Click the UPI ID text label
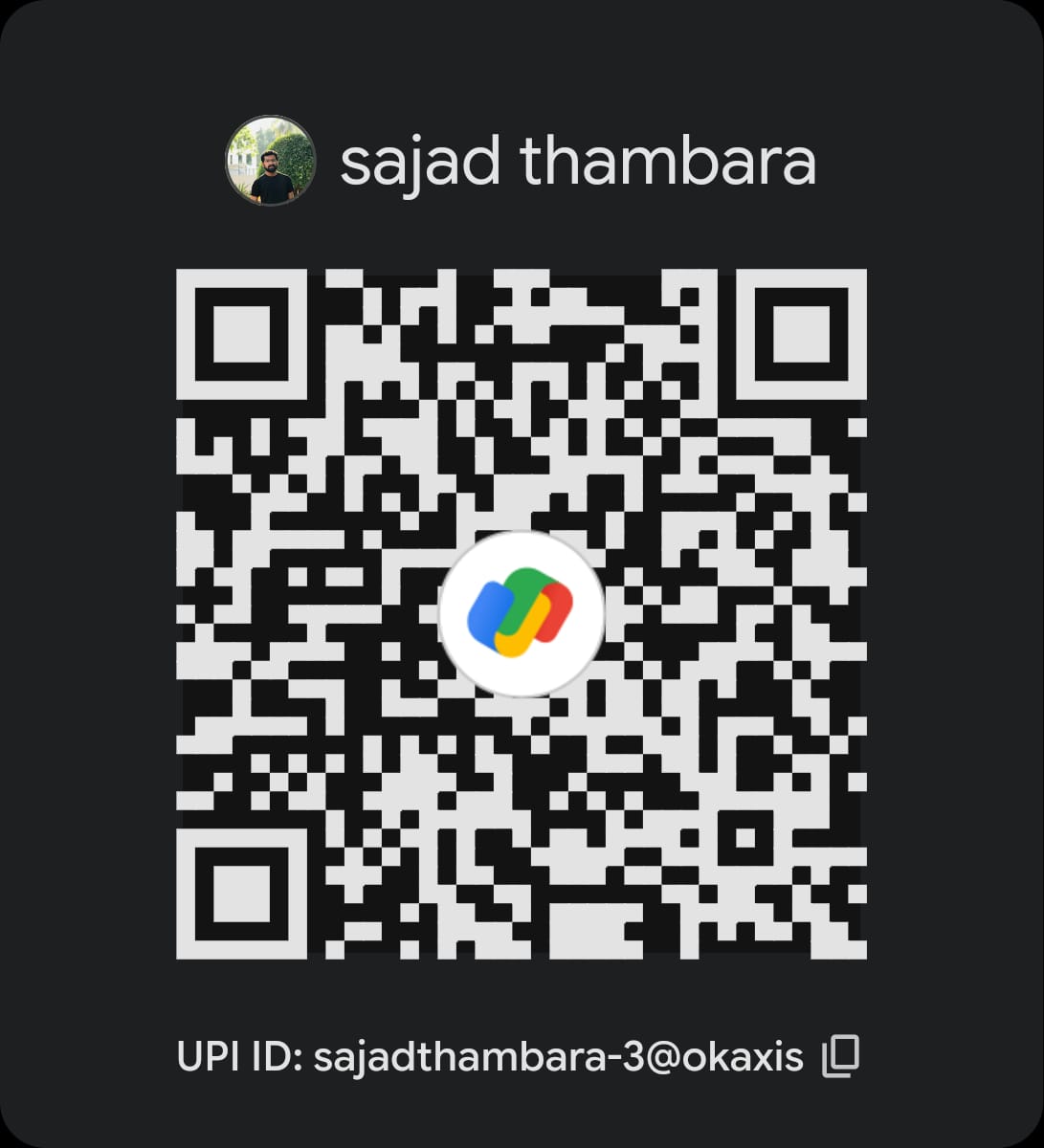Viewport: 1044px width, 1148px height. [490, 1056]
